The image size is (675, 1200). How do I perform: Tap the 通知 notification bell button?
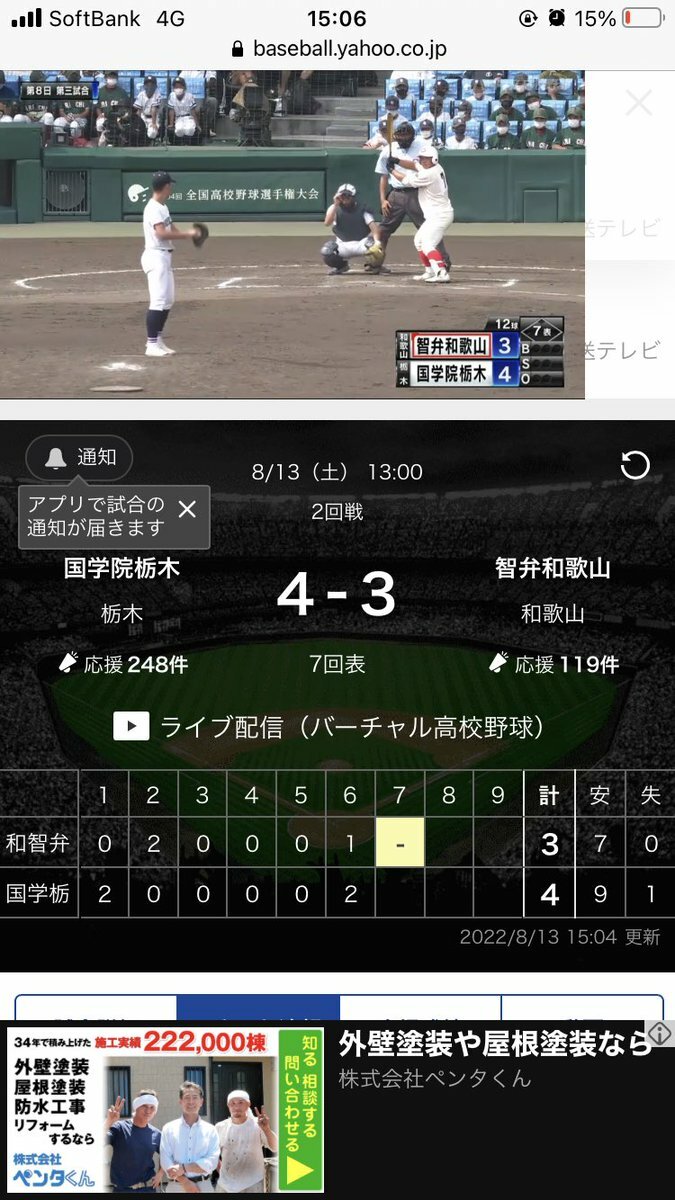pyautogui.click(x=80, y=458)
